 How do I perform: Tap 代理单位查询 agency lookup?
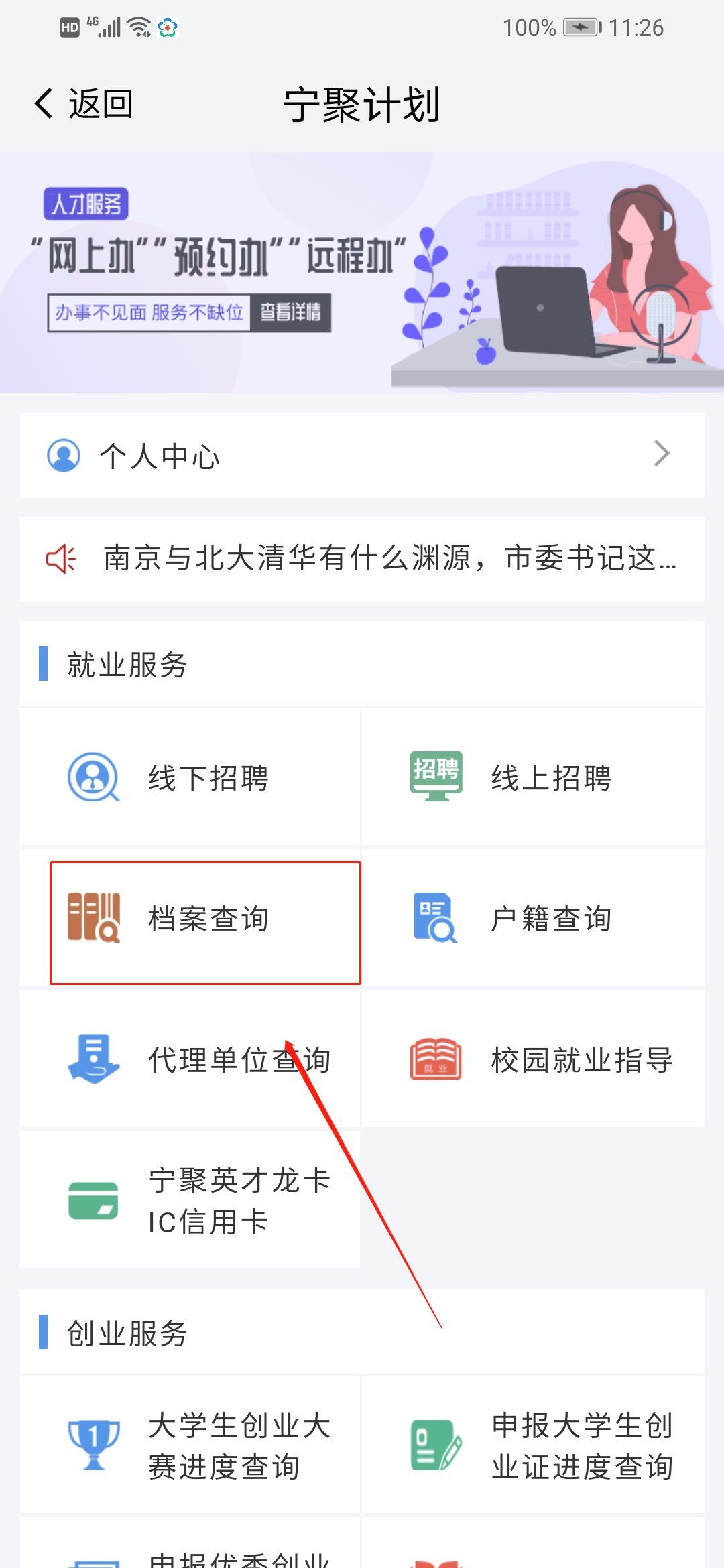click(x=190, y=1060)
